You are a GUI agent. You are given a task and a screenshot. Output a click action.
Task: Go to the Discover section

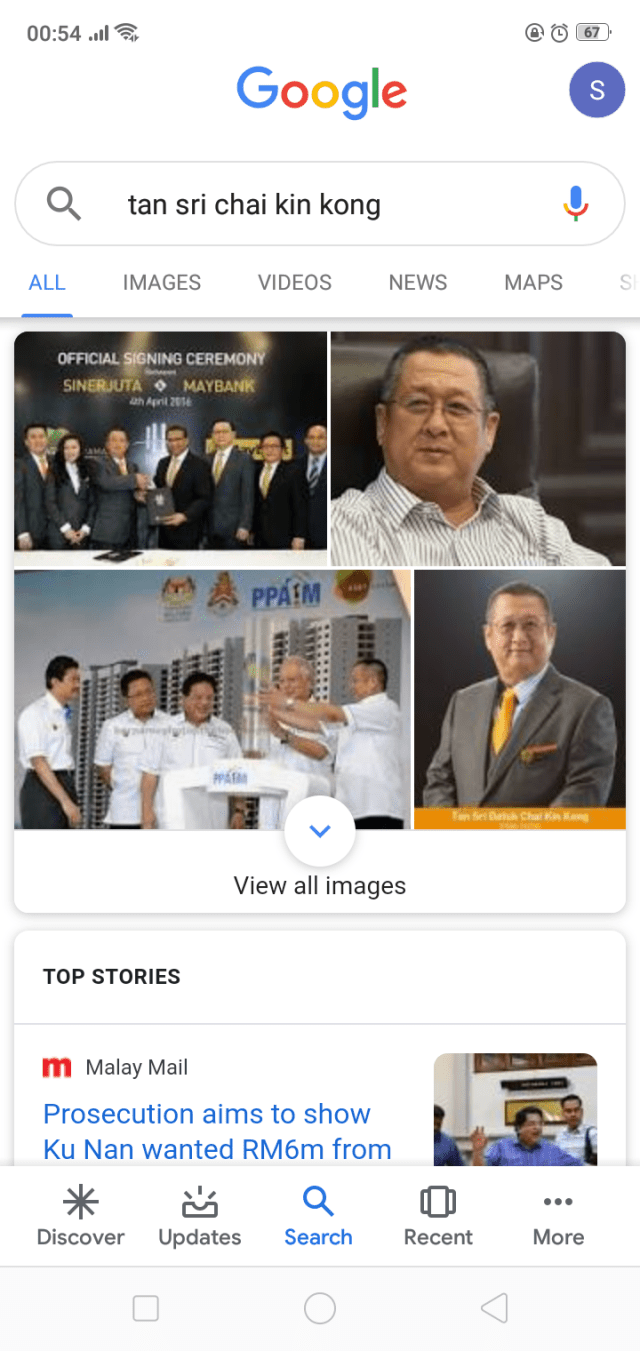coord(80,1216)
